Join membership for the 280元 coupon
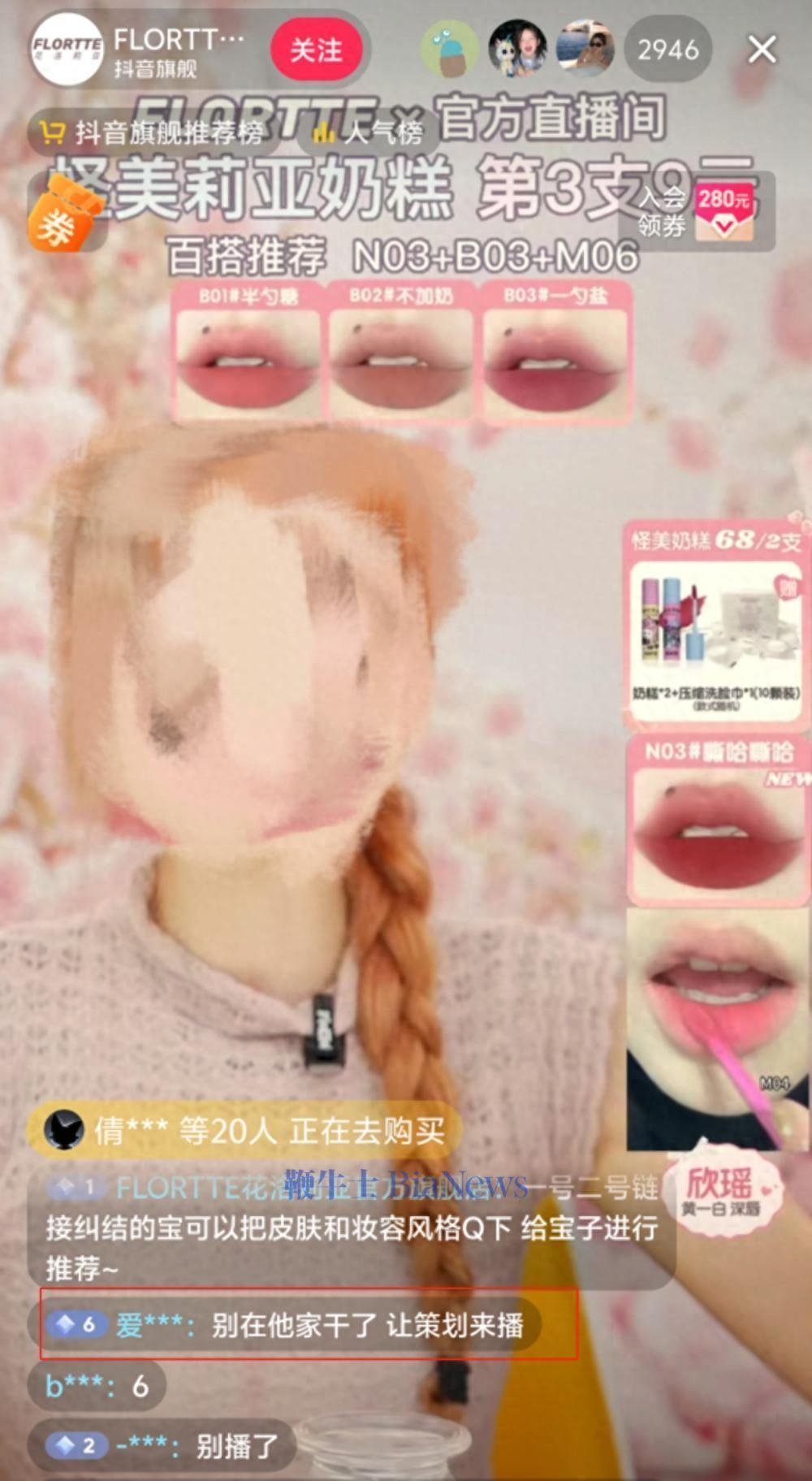The height and width of the screenshot is (1481, 812). 697,211
